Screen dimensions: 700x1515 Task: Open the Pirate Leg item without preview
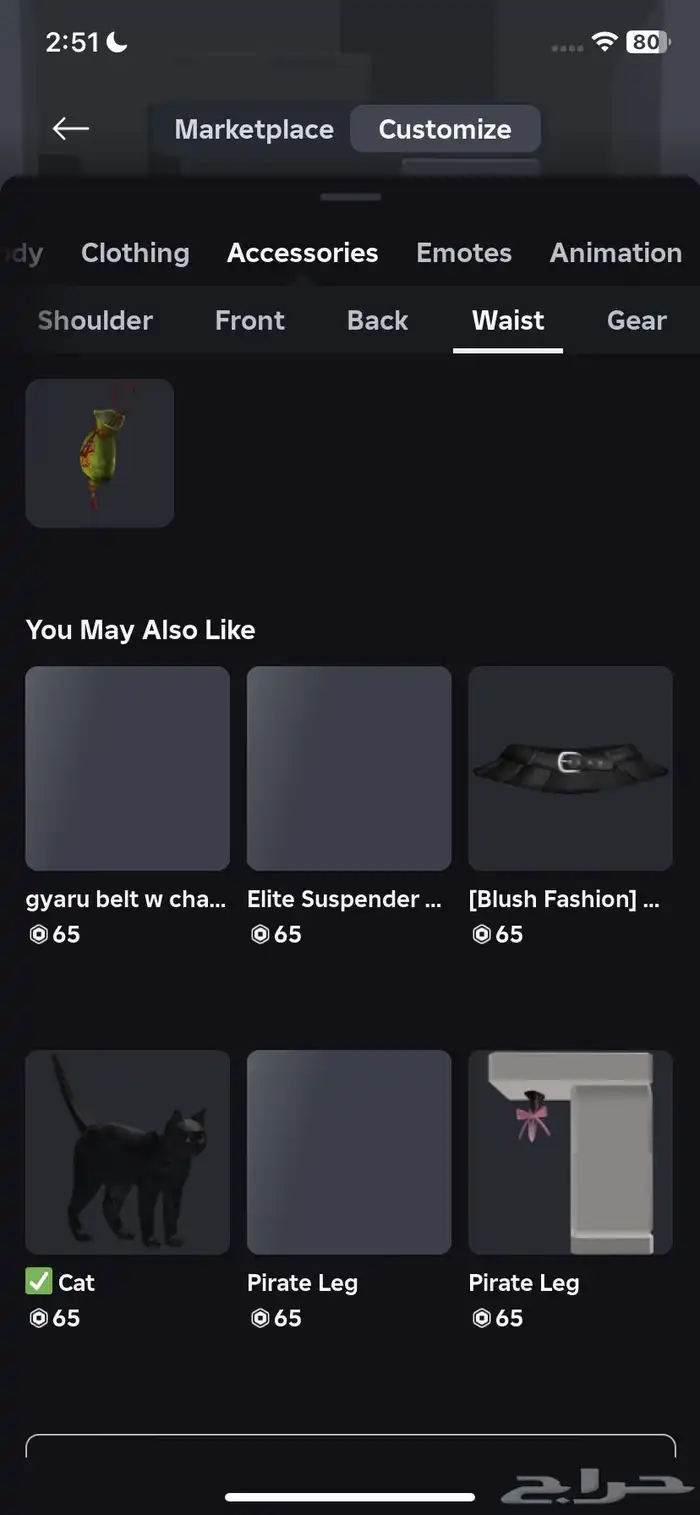pyautogui.click(x=349, y=1152)
